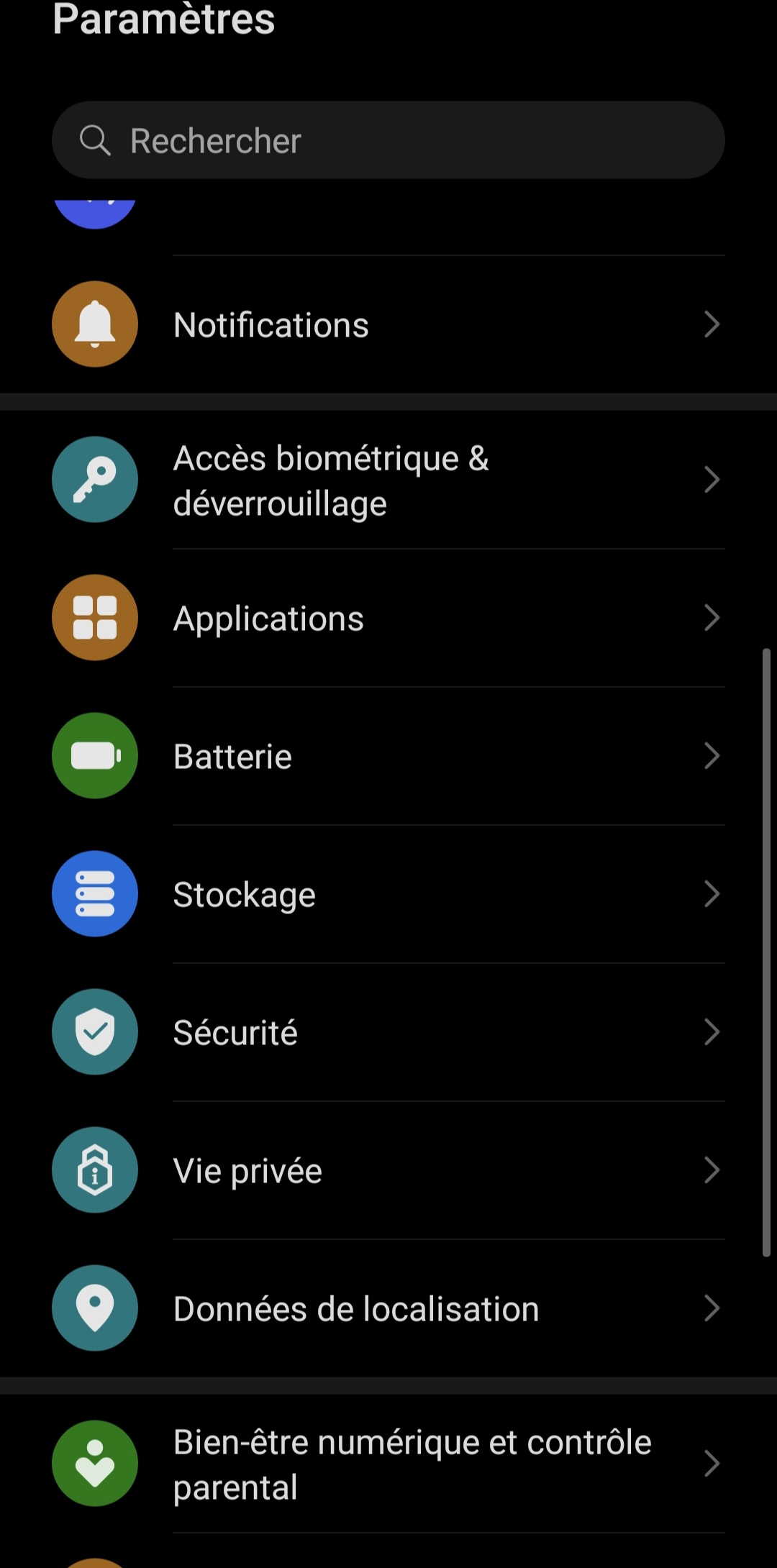Open Bien-être numérique et contrôle parental

click(388, 1464)
